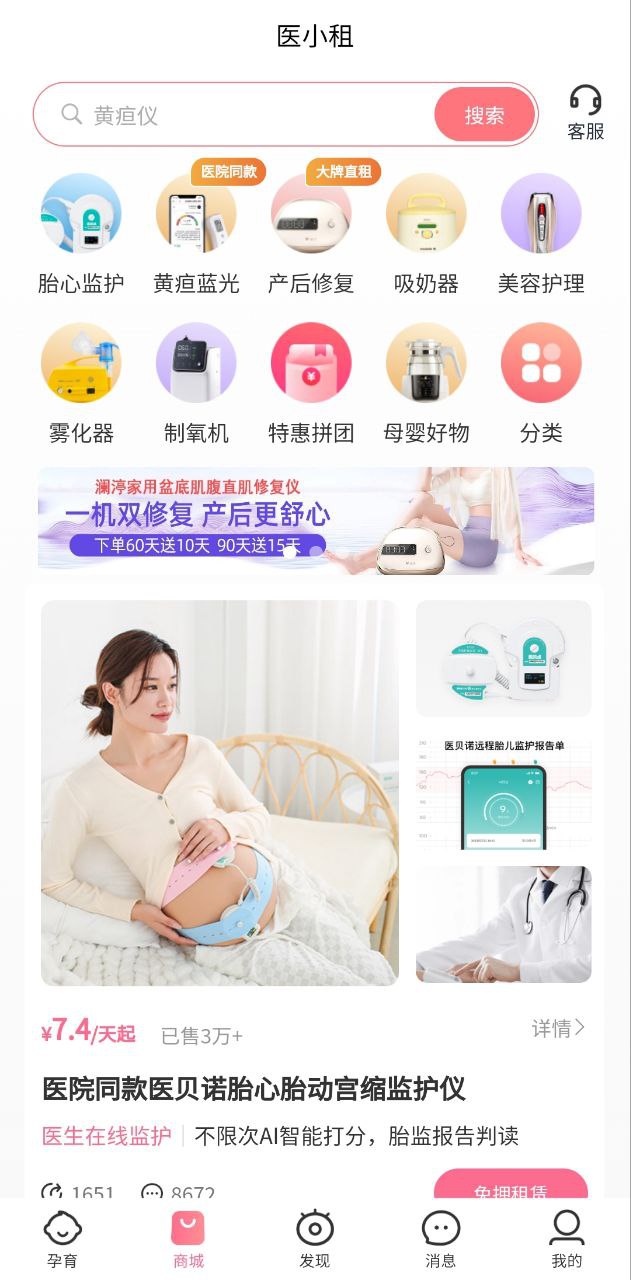Open the 消息 tab
This screenshot has height=1280, width=631.
tap(441, 1239)
